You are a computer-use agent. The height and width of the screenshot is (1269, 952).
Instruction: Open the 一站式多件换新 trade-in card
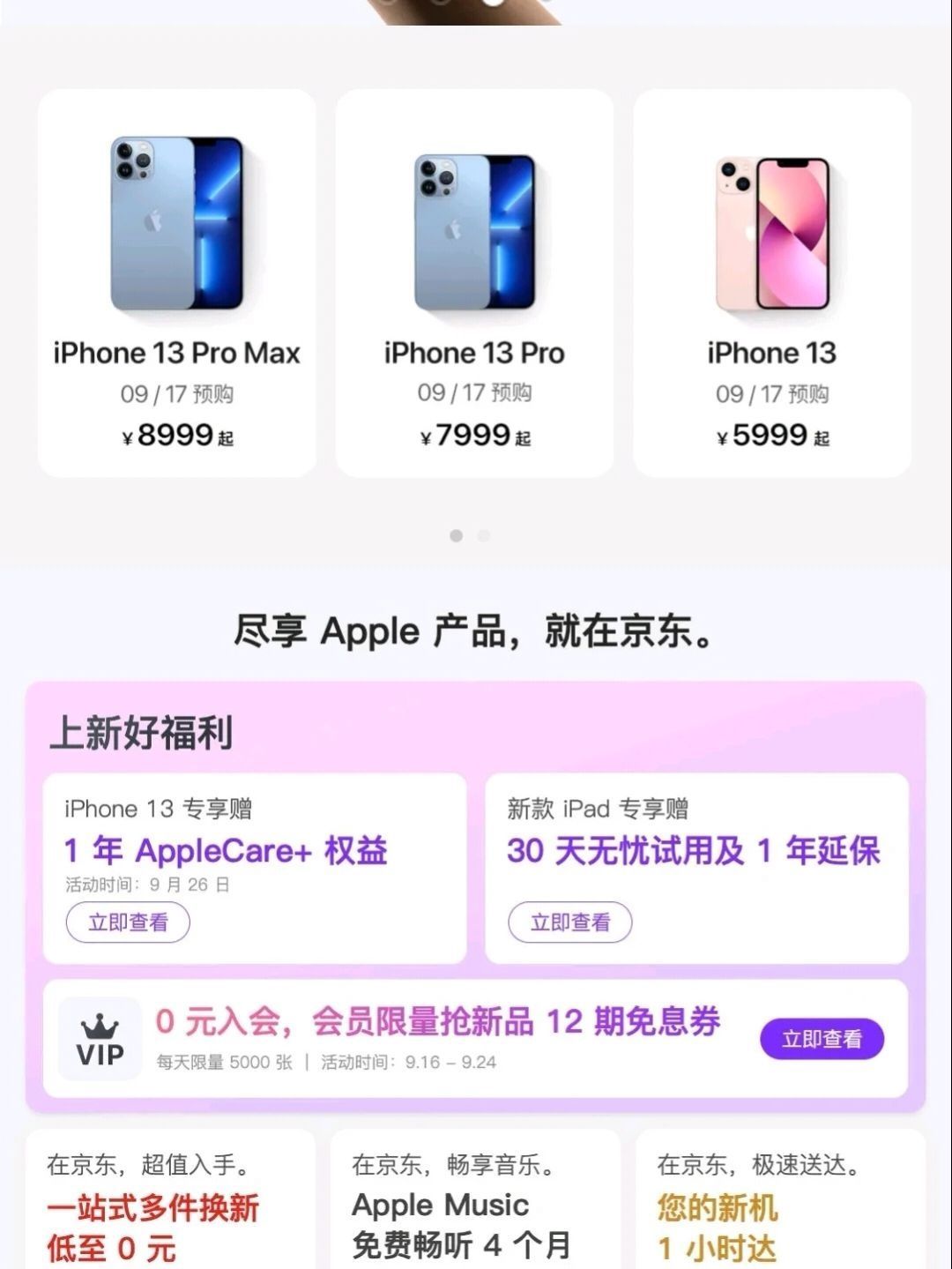click(170, 1204)
